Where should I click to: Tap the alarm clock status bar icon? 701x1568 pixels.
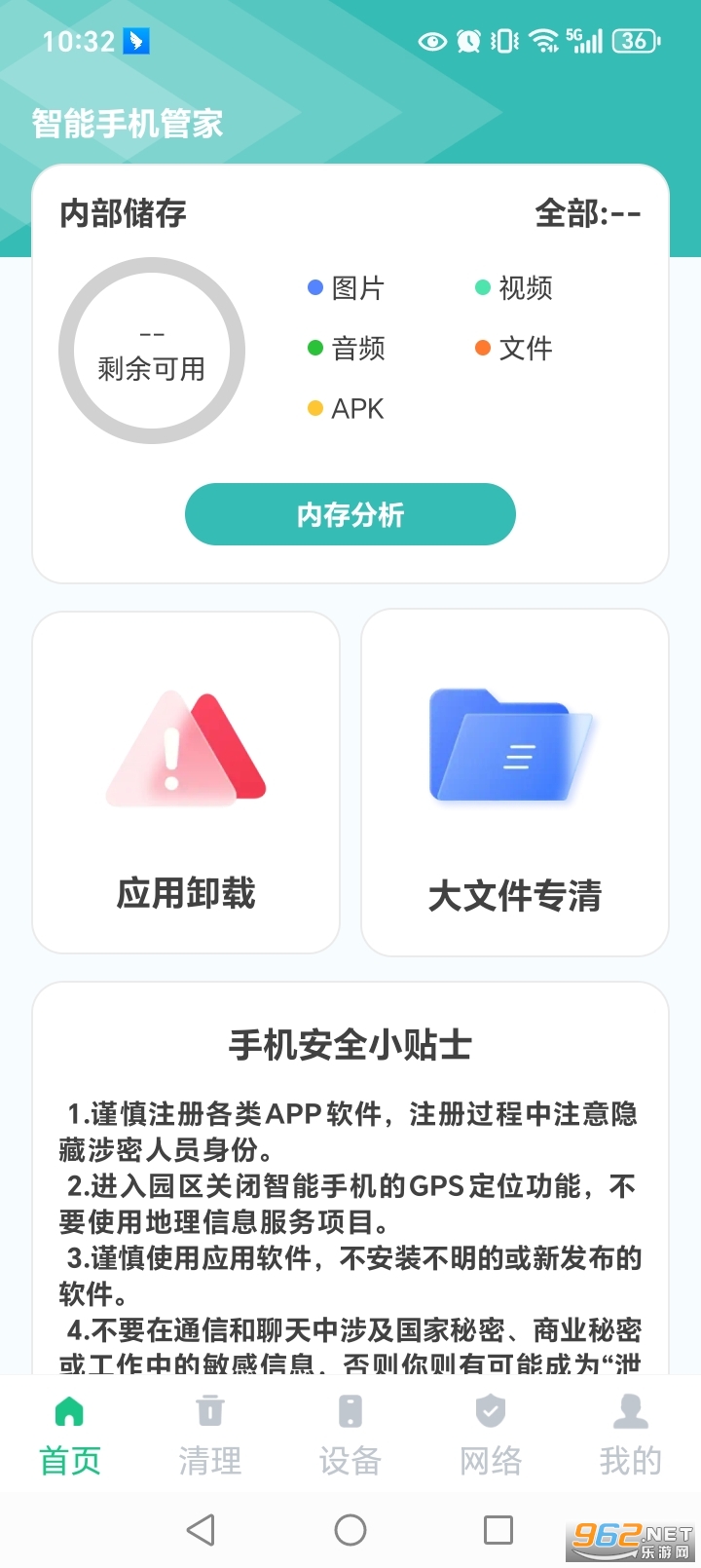[467, 41]
